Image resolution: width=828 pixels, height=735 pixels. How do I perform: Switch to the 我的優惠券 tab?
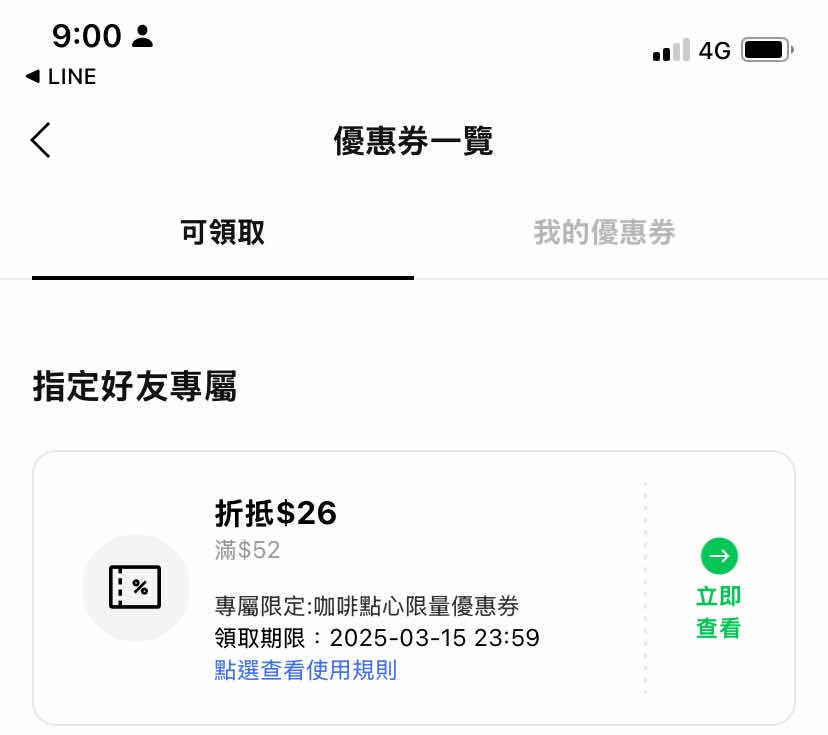[x=604, y=233]
